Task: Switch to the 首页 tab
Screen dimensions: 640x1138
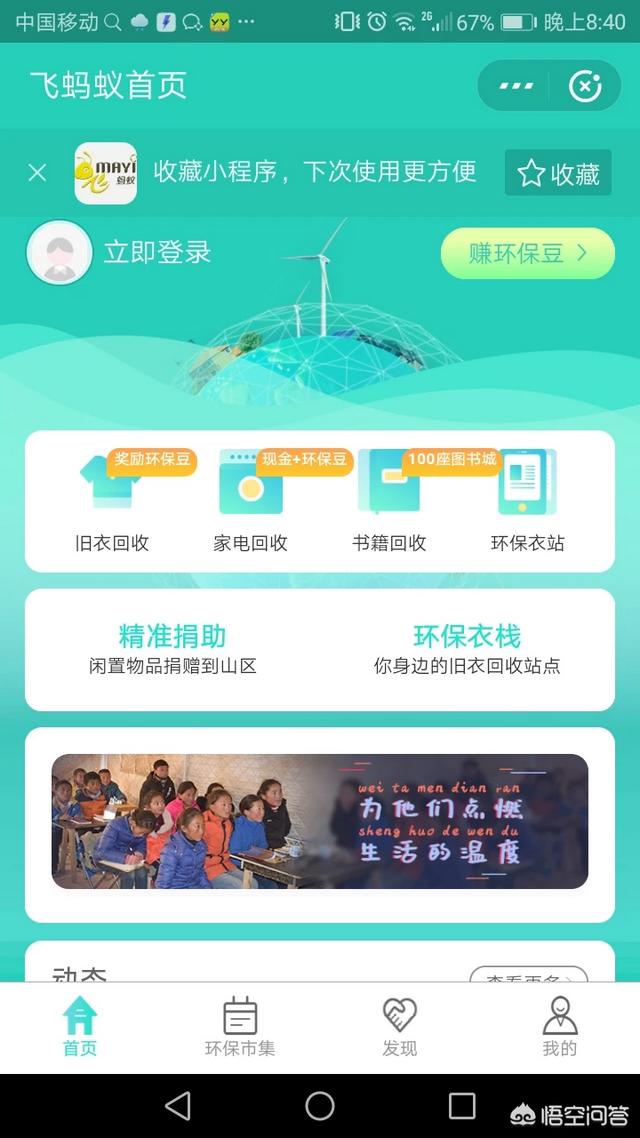Action: [80, 1027]
